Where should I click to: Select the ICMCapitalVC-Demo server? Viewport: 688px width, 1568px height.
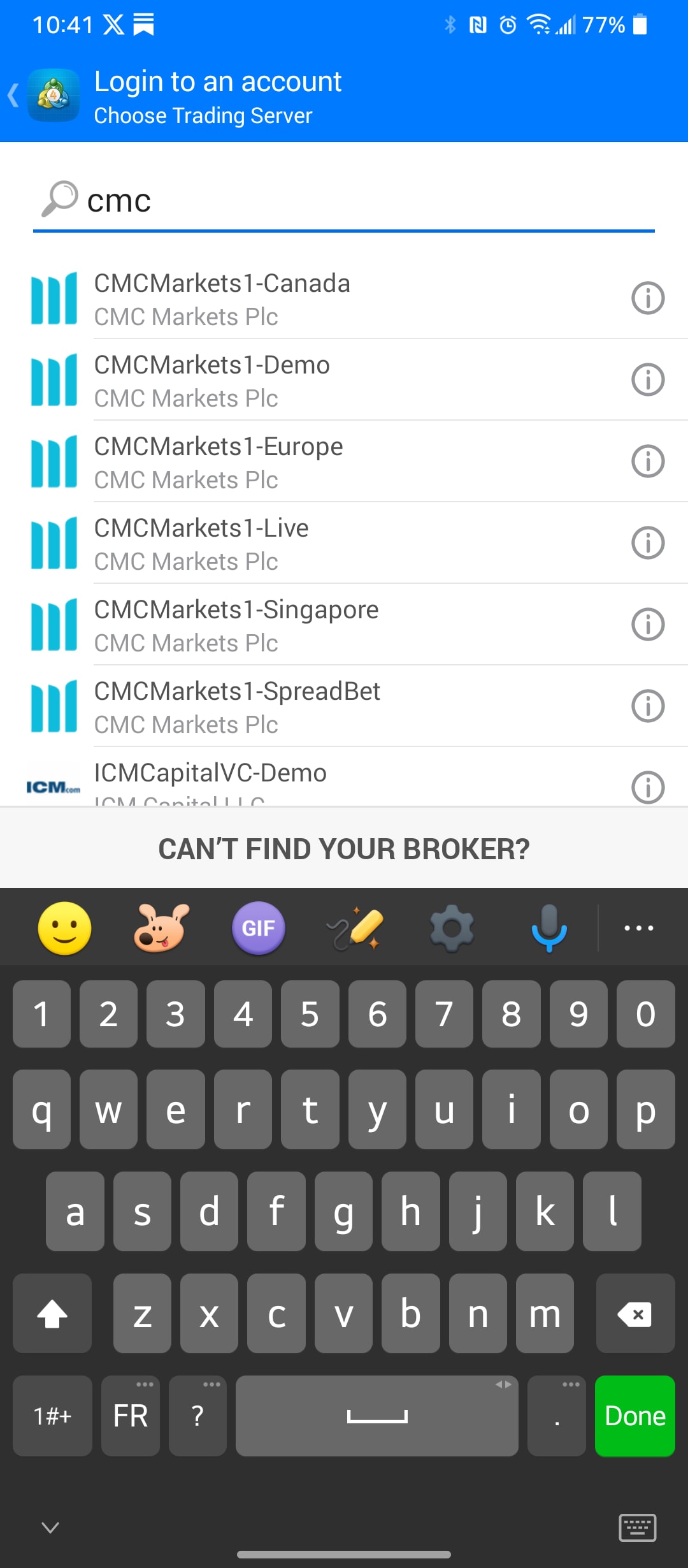pos(344,778)
